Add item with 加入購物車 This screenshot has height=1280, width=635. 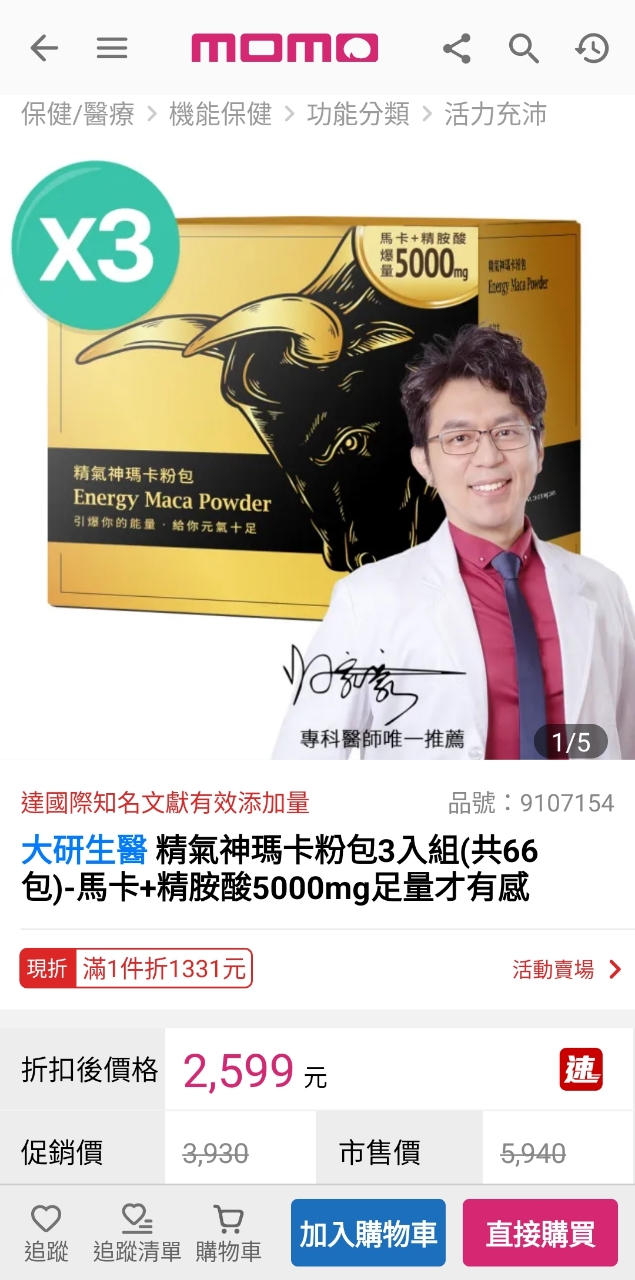click(368, 1233)
